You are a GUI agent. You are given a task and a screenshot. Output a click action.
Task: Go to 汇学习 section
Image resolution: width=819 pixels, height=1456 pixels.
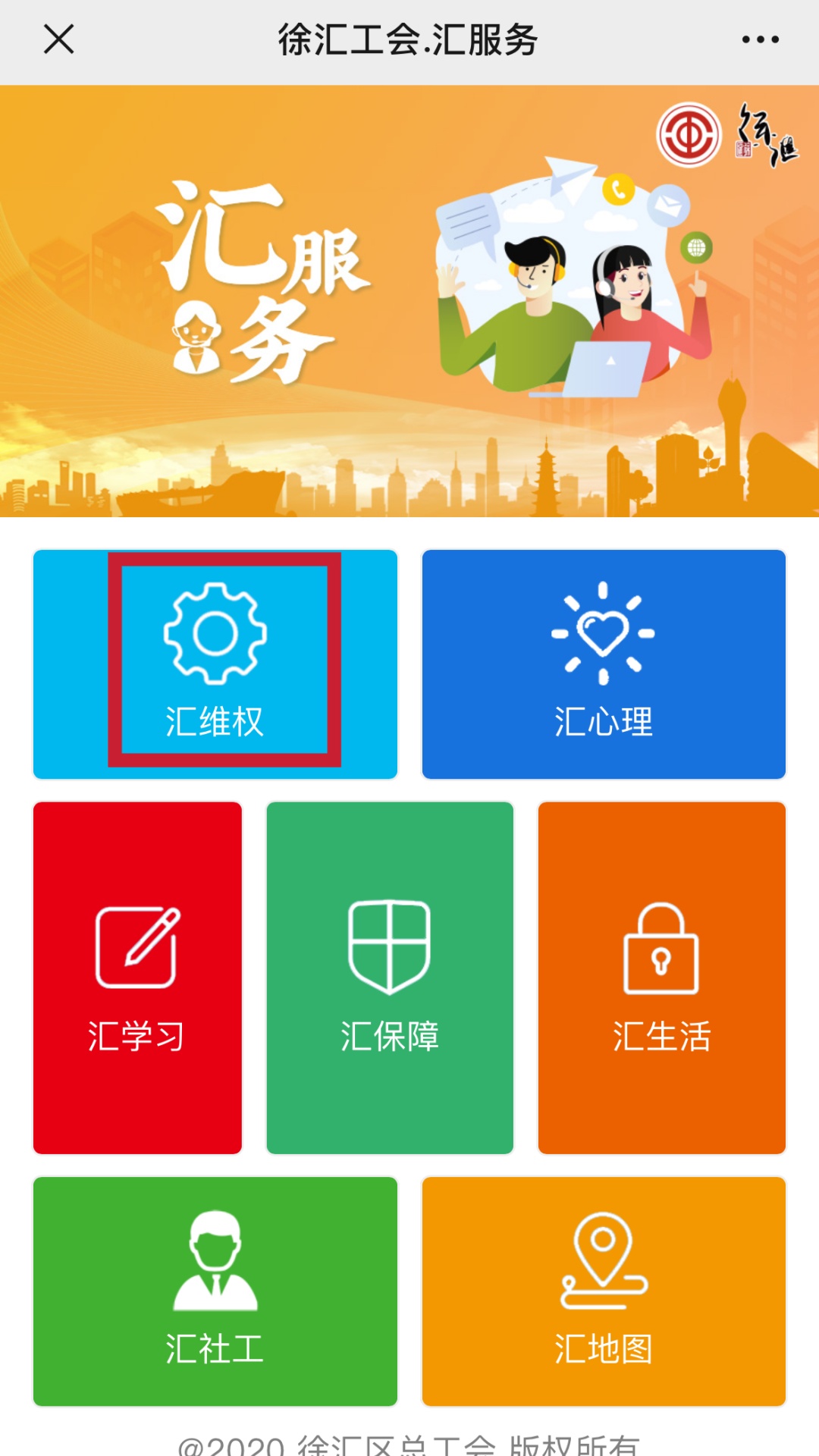(x=137, y=977)
